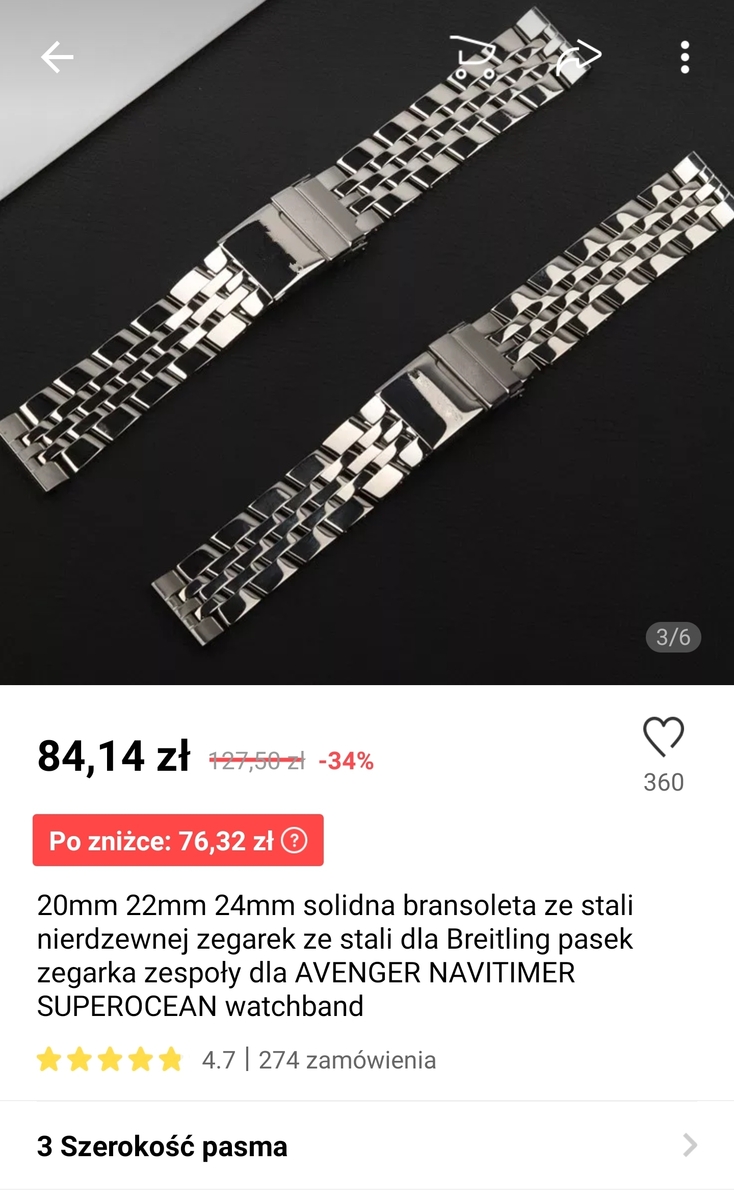Screen dimensions: 734x1200
Task: Share this watch band listing
Action: (x=579, y=58)
